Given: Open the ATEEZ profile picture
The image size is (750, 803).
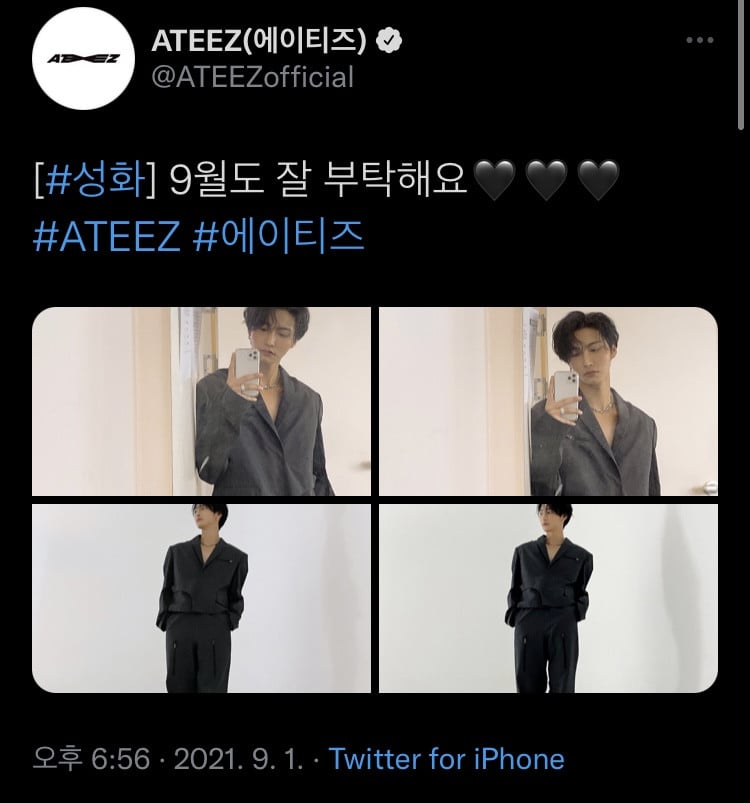Looking at the screenshot, I should 84,58.
